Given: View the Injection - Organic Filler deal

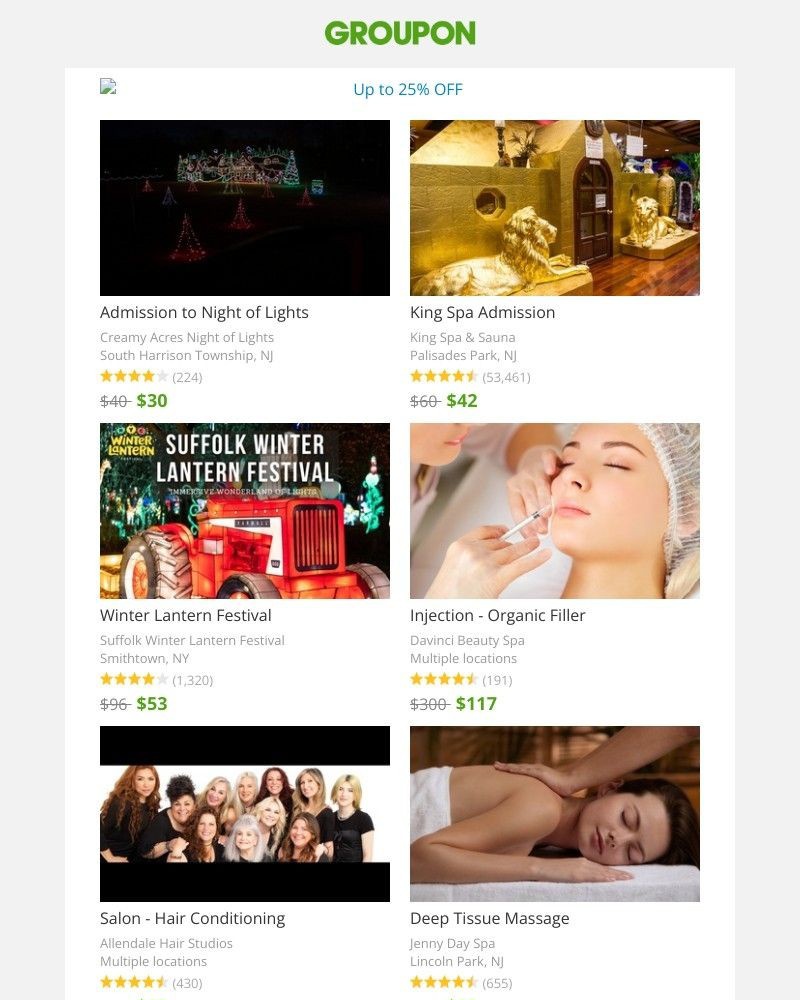Looking at the screenshot, I should (497, 615).
